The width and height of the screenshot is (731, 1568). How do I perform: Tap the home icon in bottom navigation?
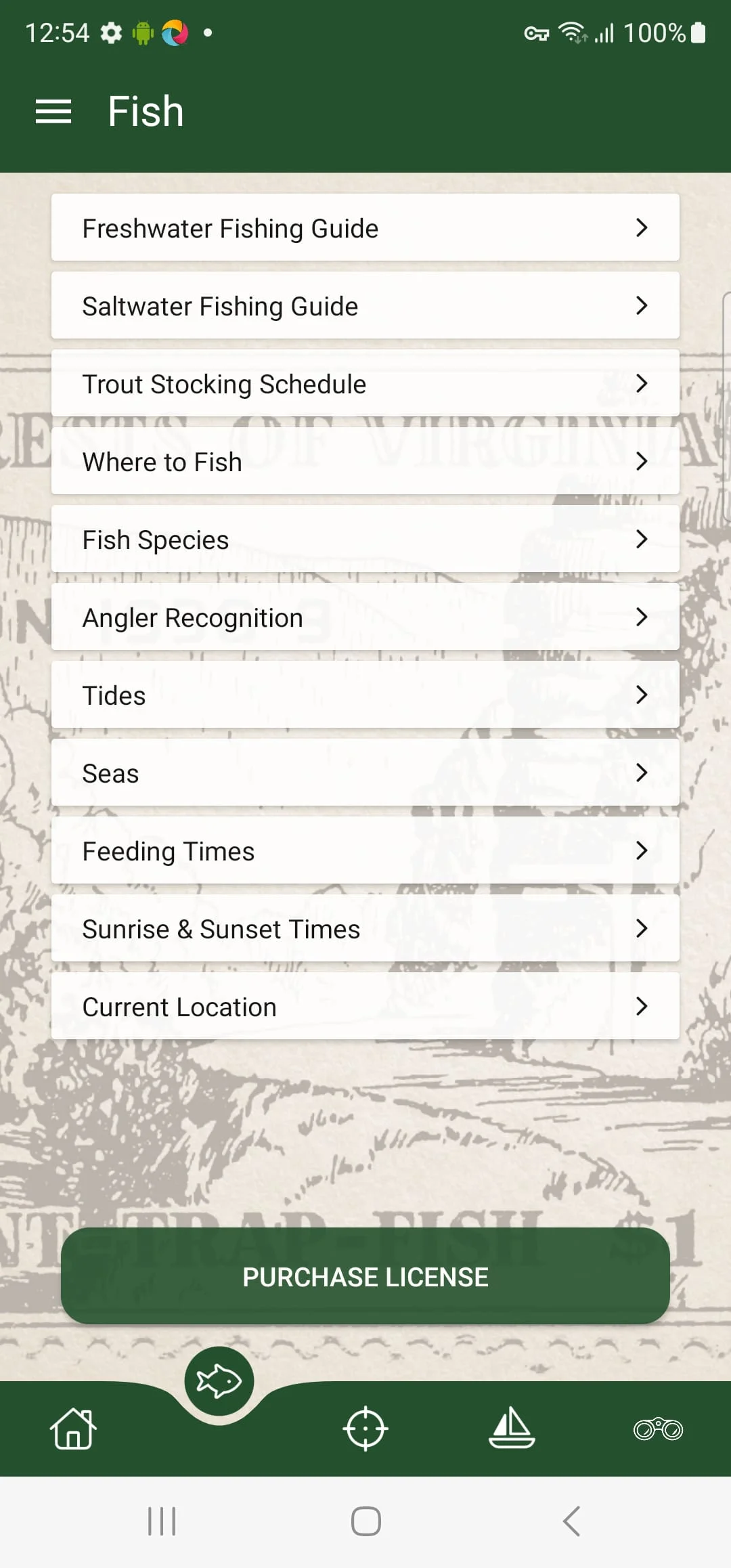pos(73,1429)
